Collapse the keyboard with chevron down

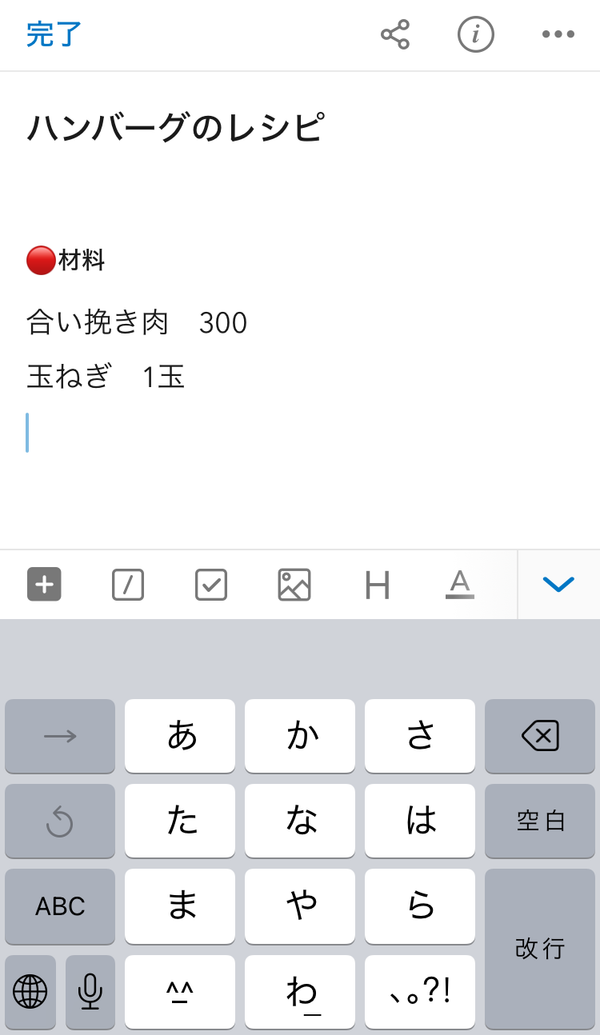coord(558,584)
